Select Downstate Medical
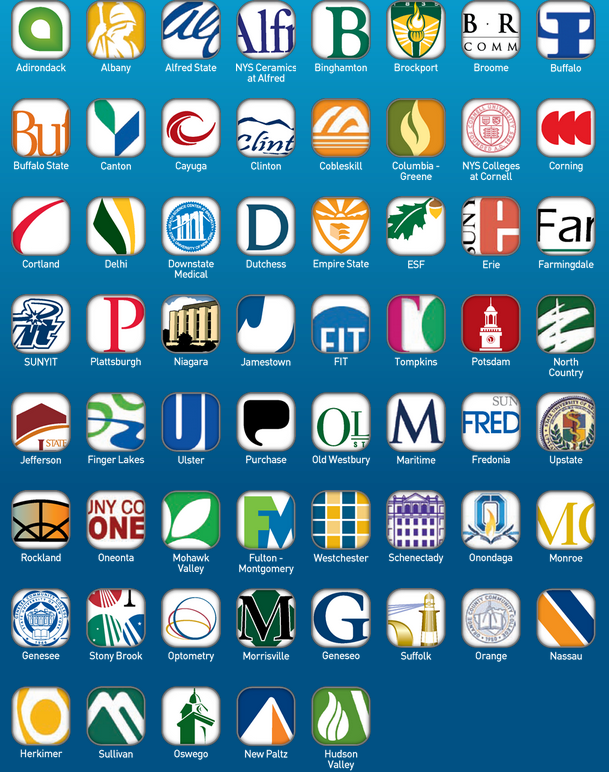This screenshot has width=609, height=773. click(x=191, y=226)
